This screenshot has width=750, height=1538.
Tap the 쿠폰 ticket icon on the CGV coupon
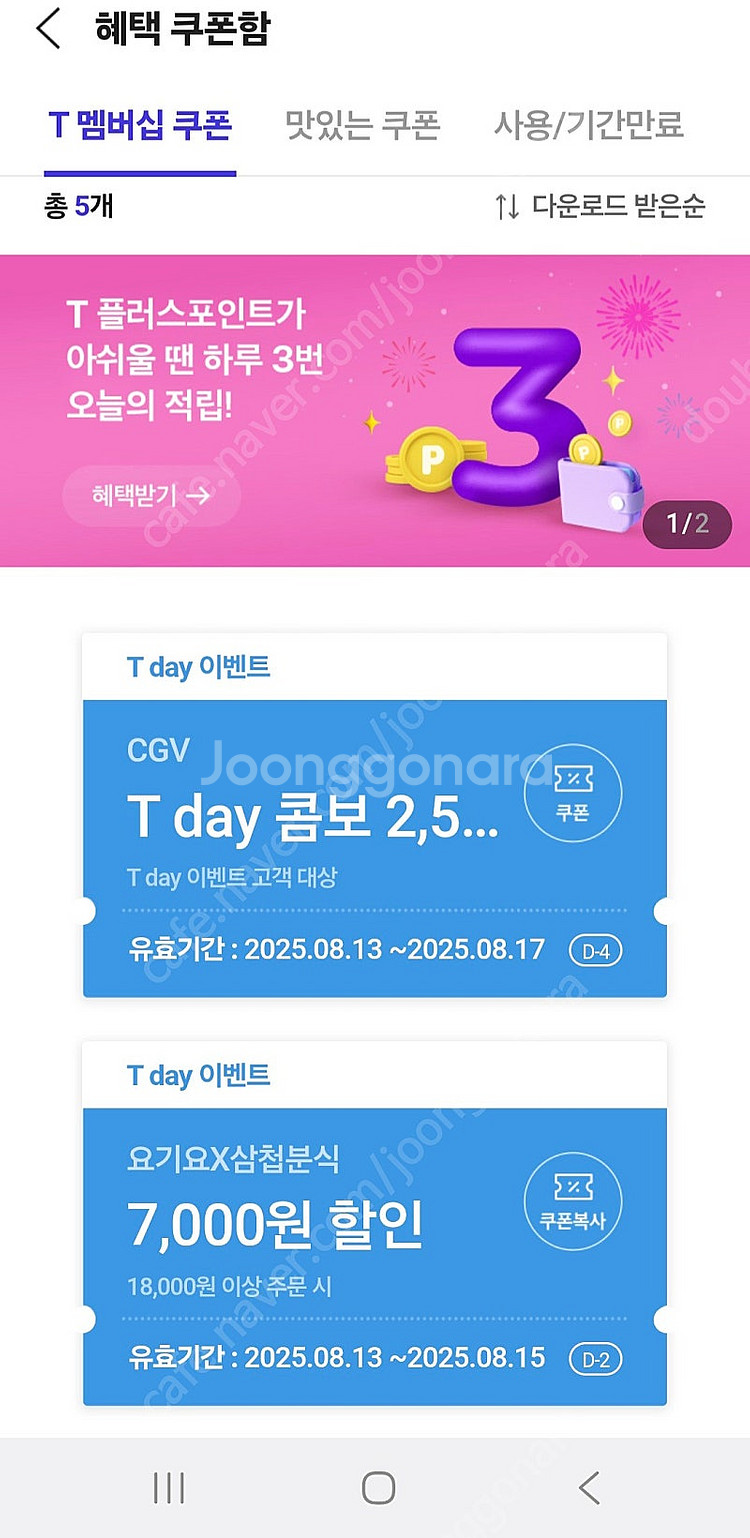tap(572, 792)
